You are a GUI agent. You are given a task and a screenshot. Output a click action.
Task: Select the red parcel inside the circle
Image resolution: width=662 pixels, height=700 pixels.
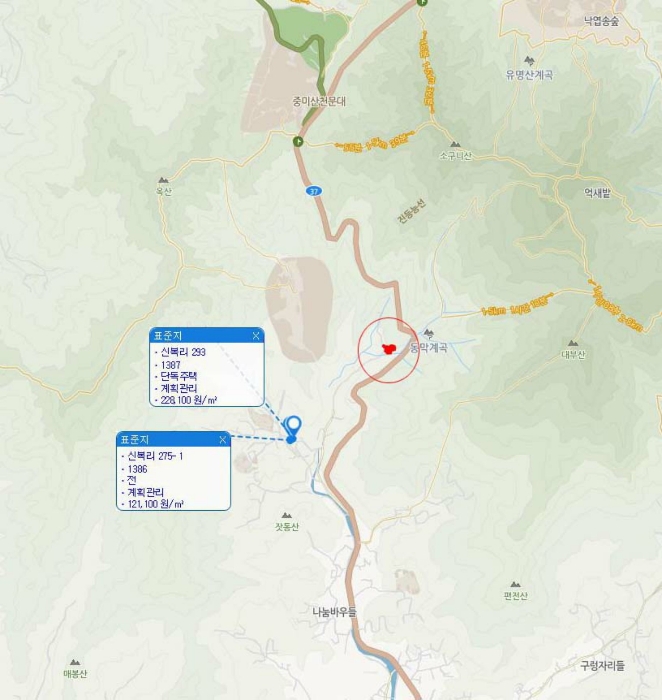pyautogui.click(x=388, y=349)
